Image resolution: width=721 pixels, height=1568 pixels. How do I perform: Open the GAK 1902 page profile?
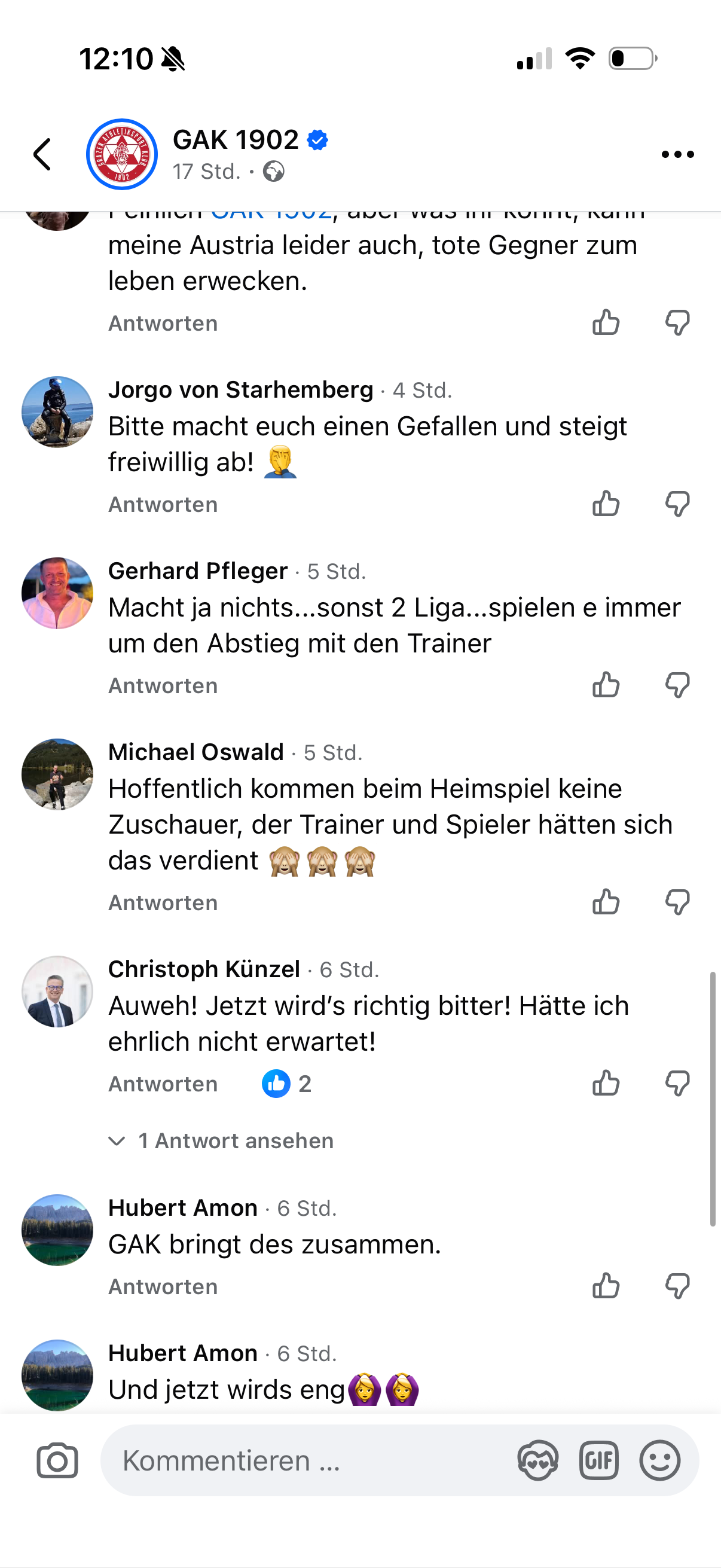pyautogui.click(x=235, y=140)
